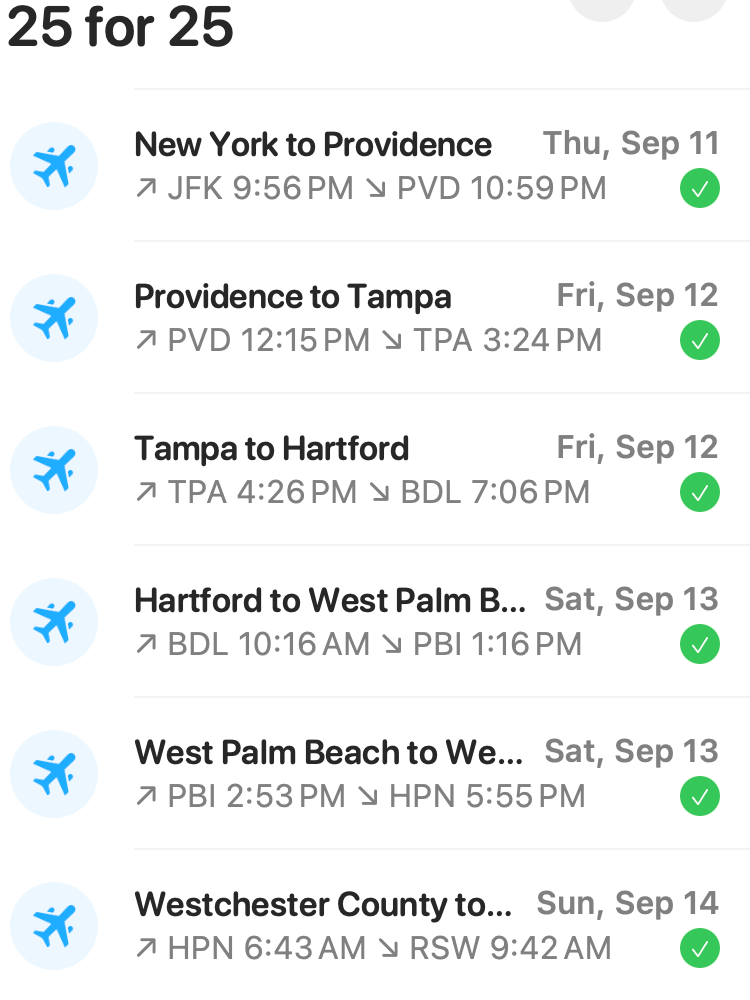750x1000 pixels.
Task: Open the flight departing PBI at 2:53 PM
Action: tap(375, 774)
